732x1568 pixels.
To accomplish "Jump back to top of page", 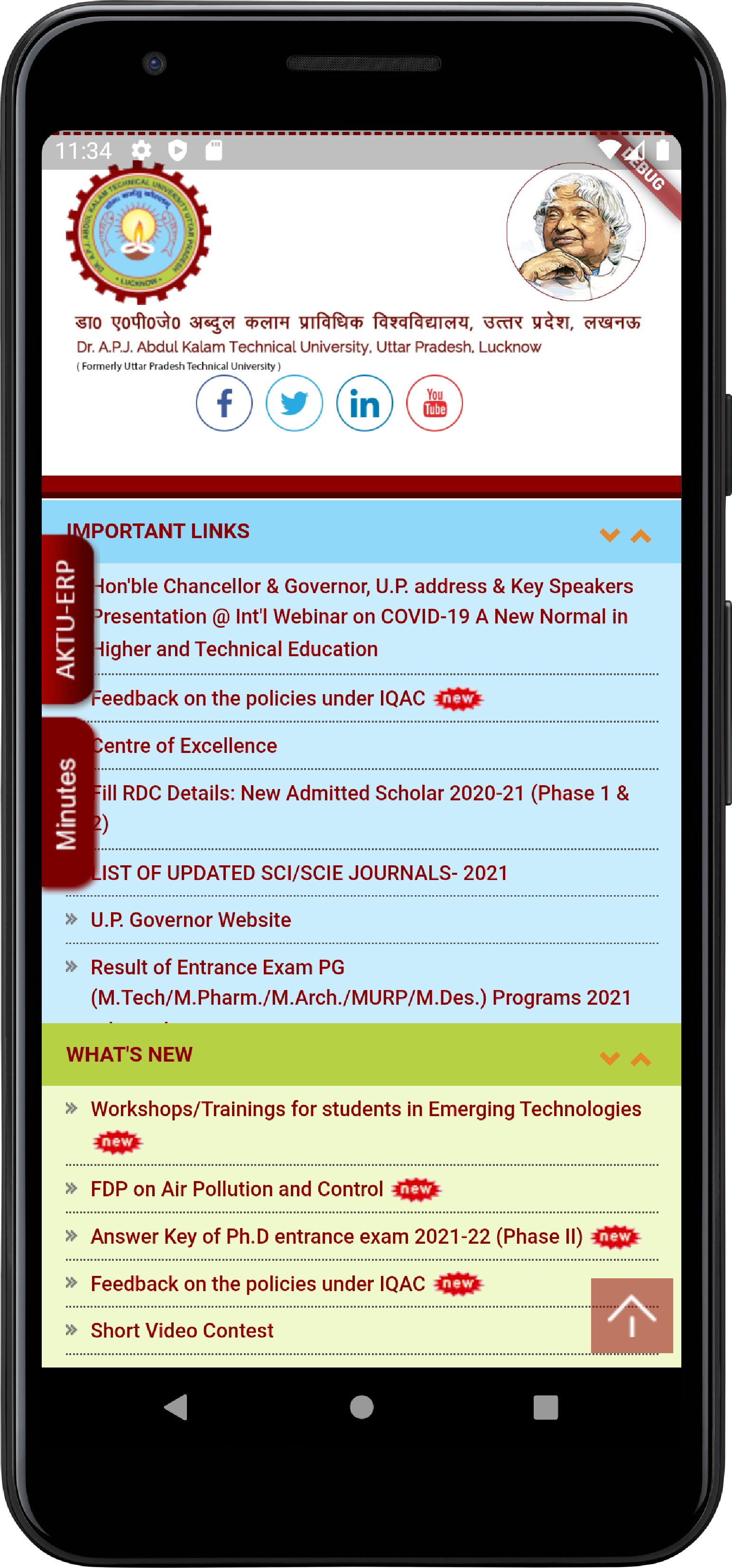I will pyautogui.click(x=631, y=1315).
